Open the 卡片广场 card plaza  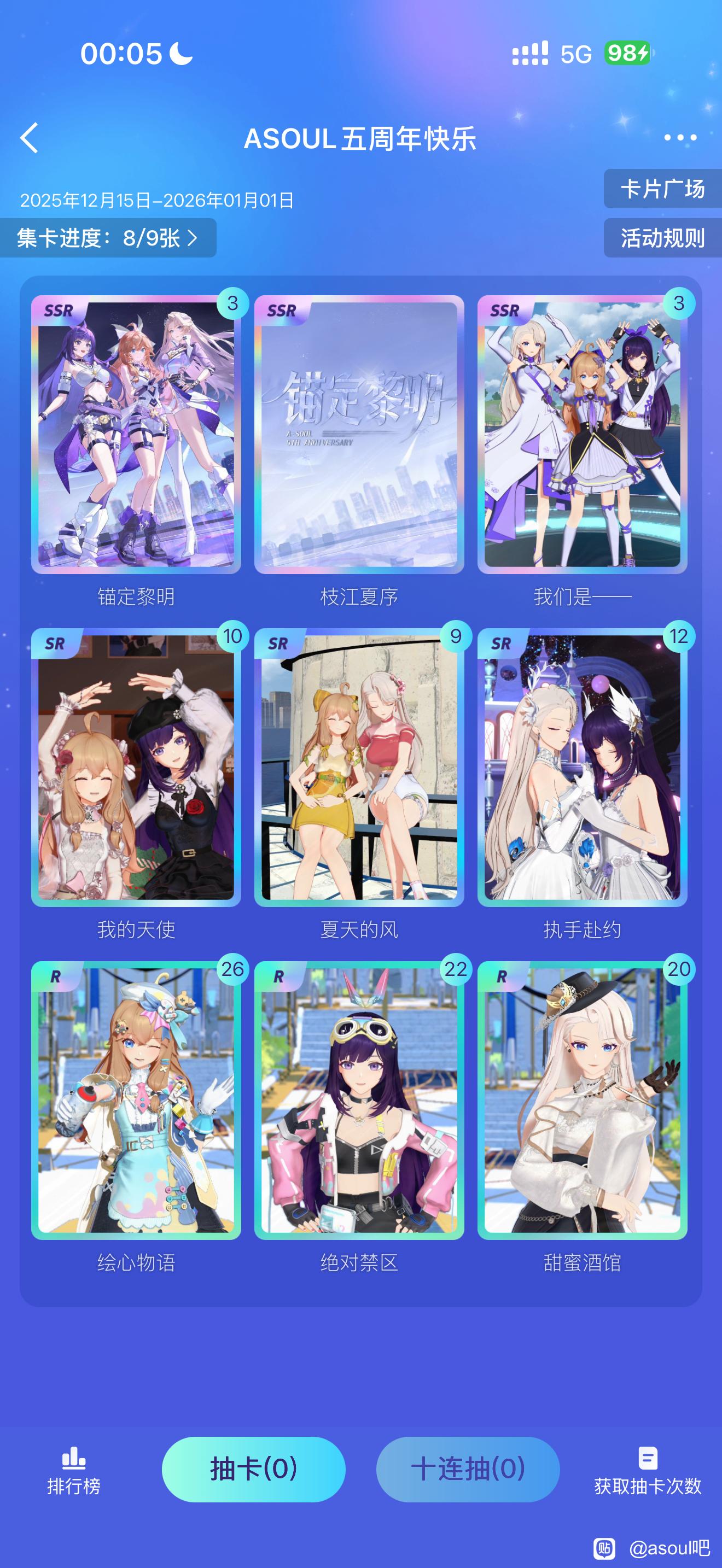(x=662, y=189)
